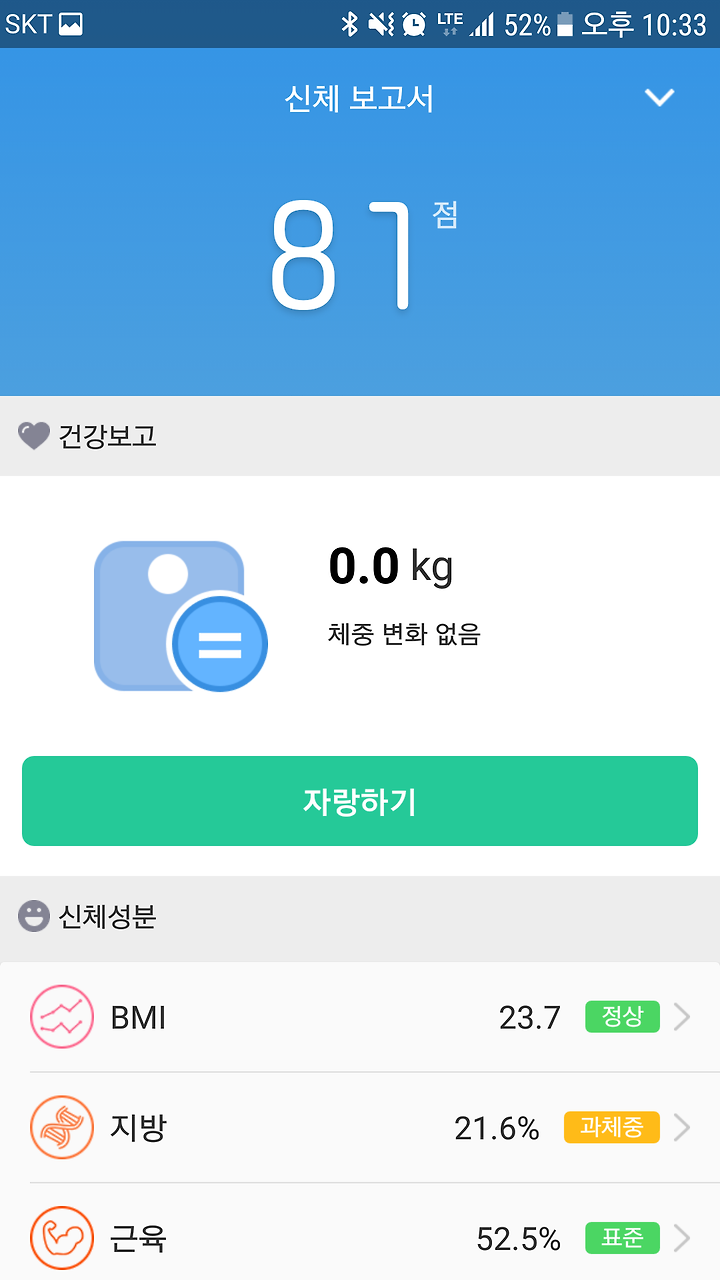View the 근육 52.5% muscle row

coord(360,1234)
